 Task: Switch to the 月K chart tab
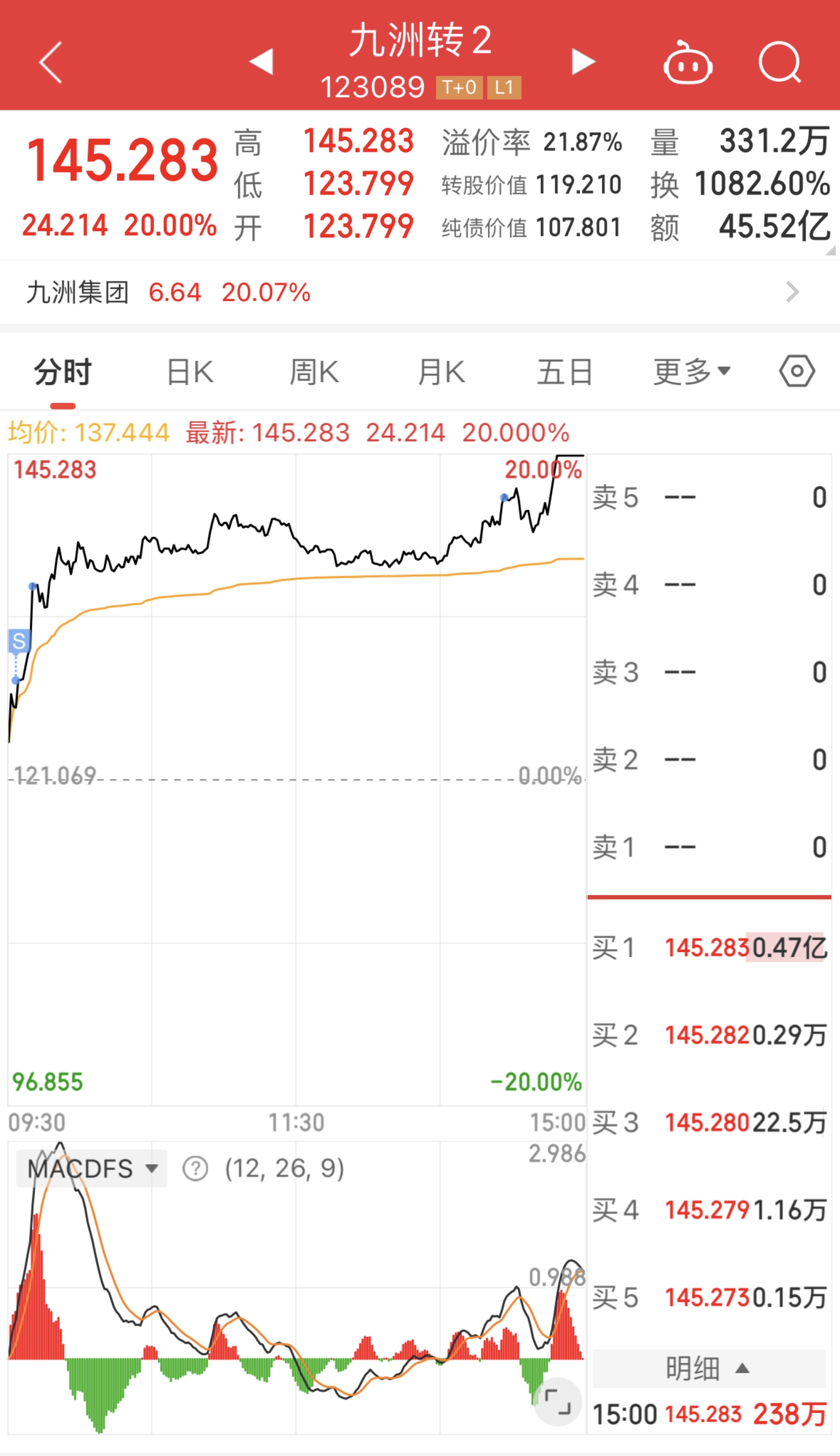click(x=441, y=372)
